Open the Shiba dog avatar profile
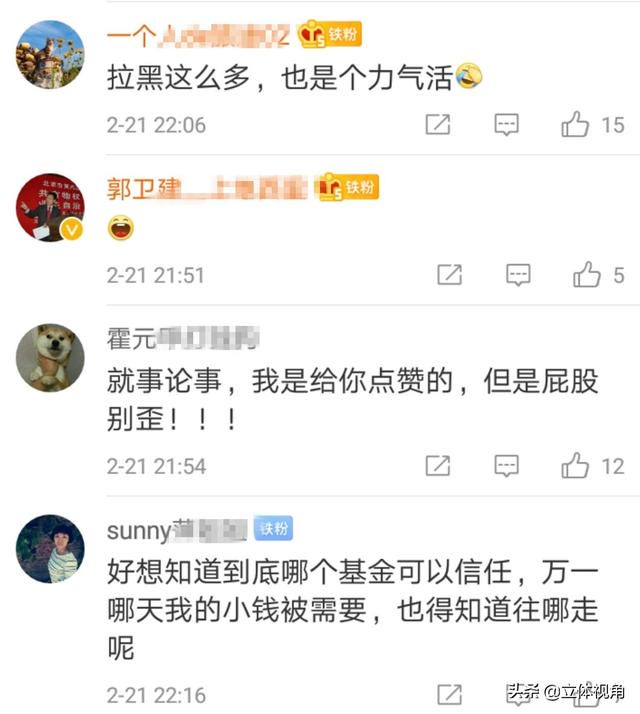This screenshot has height=714, width=640. coord(50,358)
